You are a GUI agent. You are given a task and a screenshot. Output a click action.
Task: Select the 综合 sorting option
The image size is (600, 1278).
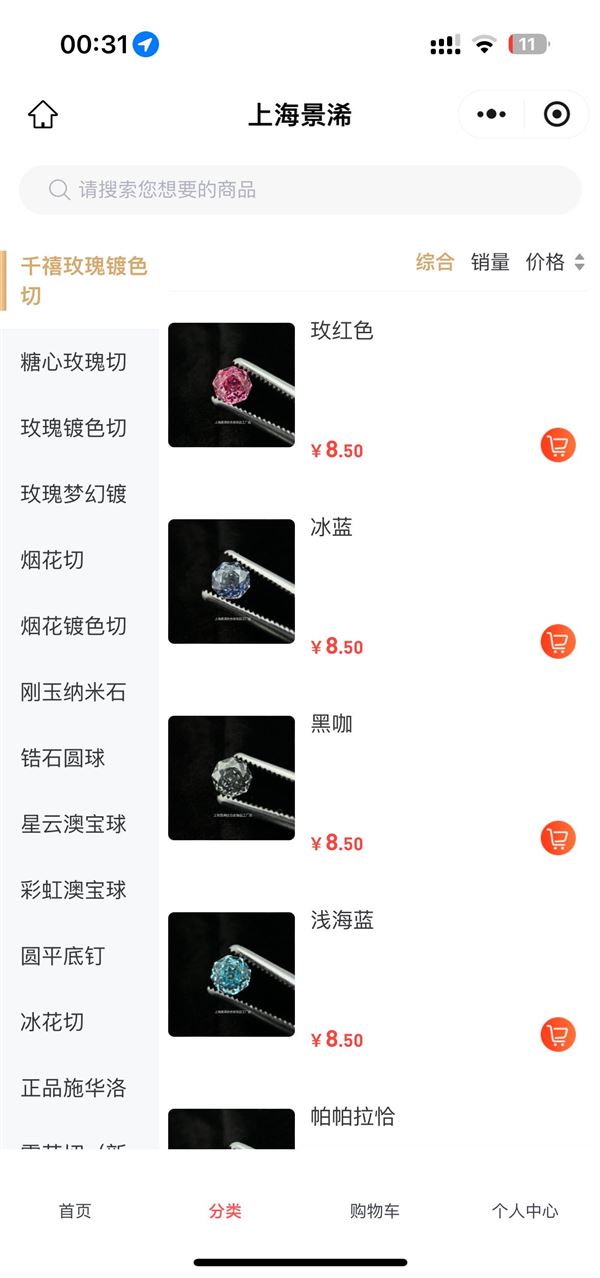(435, 263)
